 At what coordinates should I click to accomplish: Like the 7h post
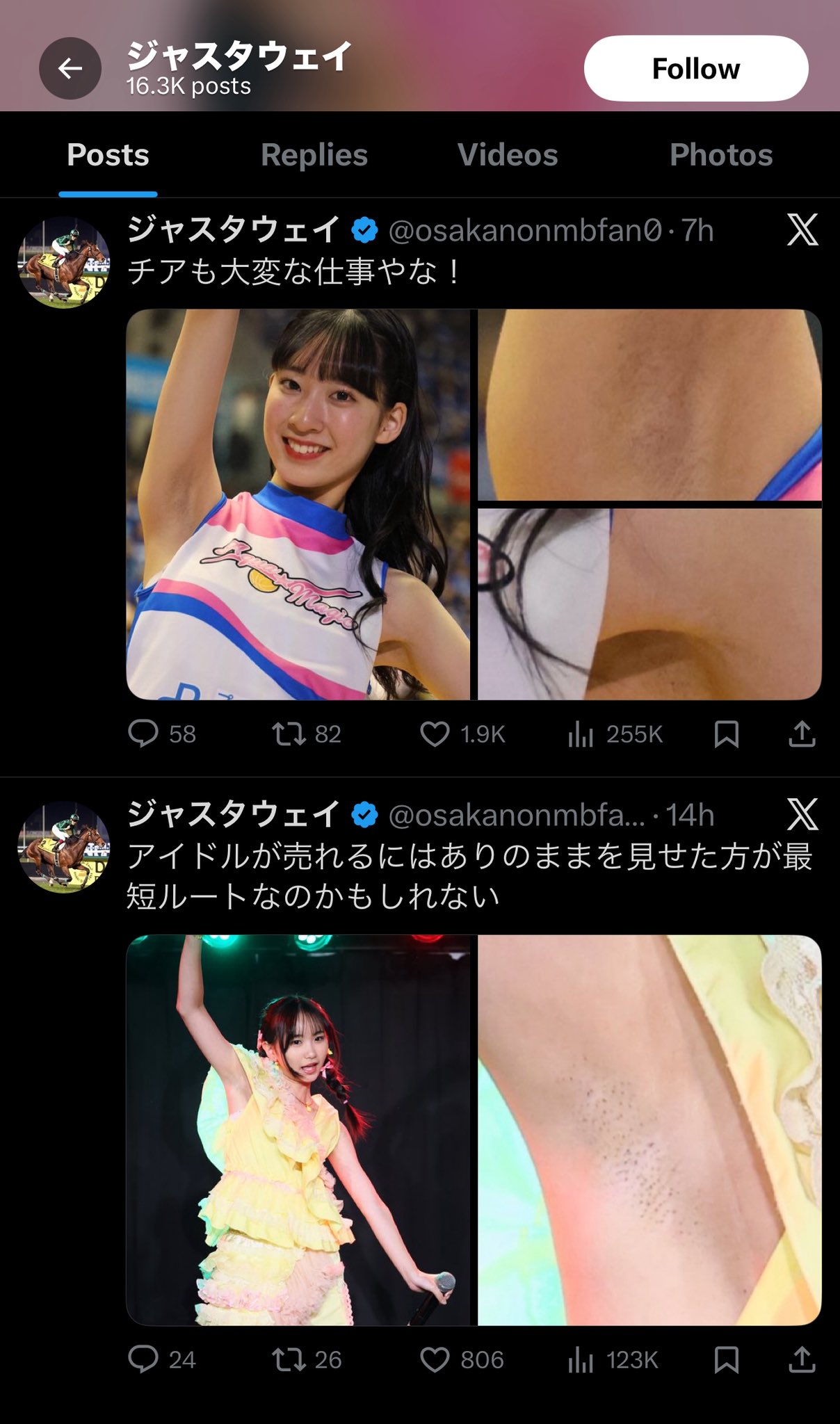click(x=462, y=734)
